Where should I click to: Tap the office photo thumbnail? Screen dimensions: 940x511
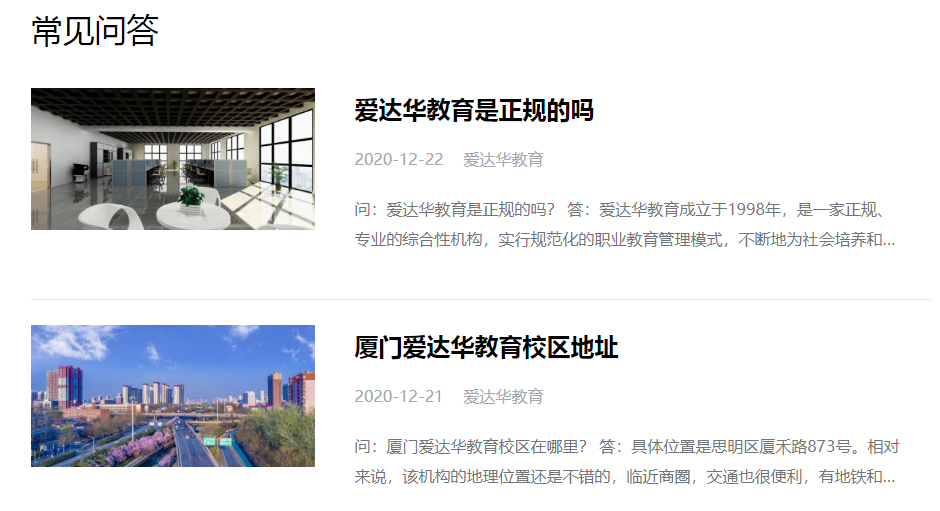click(173, 159)
